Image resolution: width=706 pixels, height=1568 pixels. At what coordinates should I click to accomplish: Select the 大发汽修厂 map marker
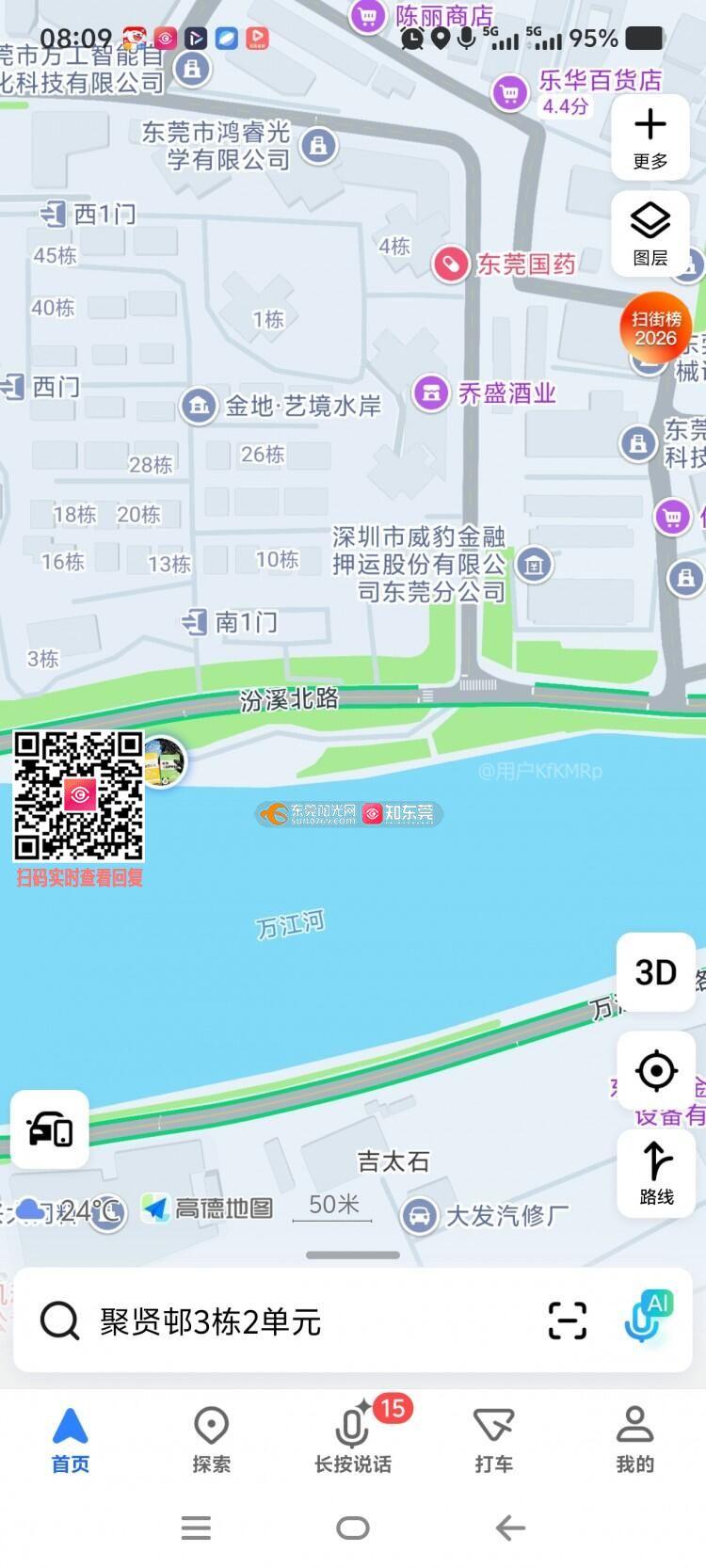click(419, 1215)
